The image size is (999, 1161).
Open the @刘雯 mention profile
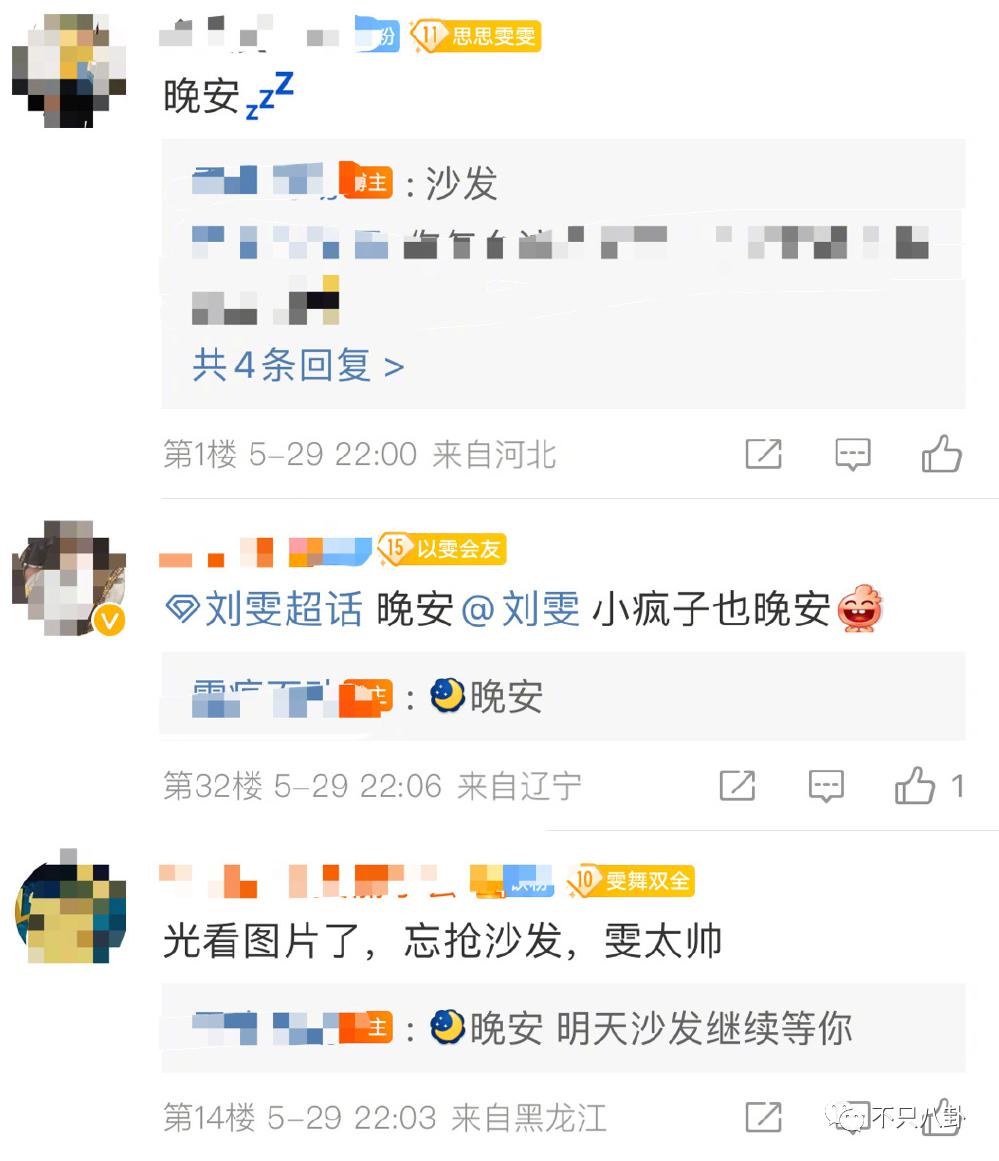pos(522,609)
